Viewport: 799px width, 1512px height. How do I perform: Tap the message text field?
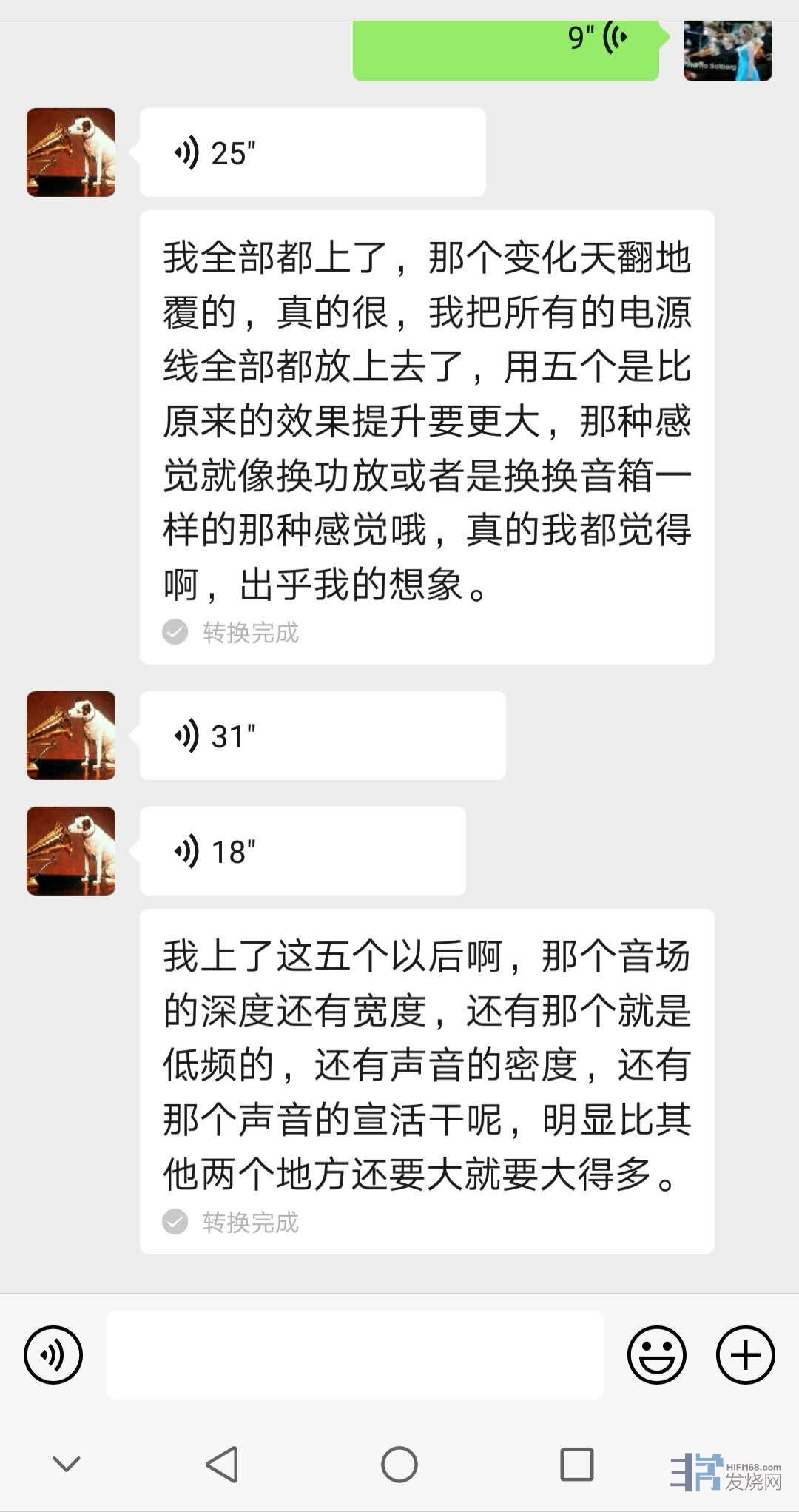[355, 1354]
